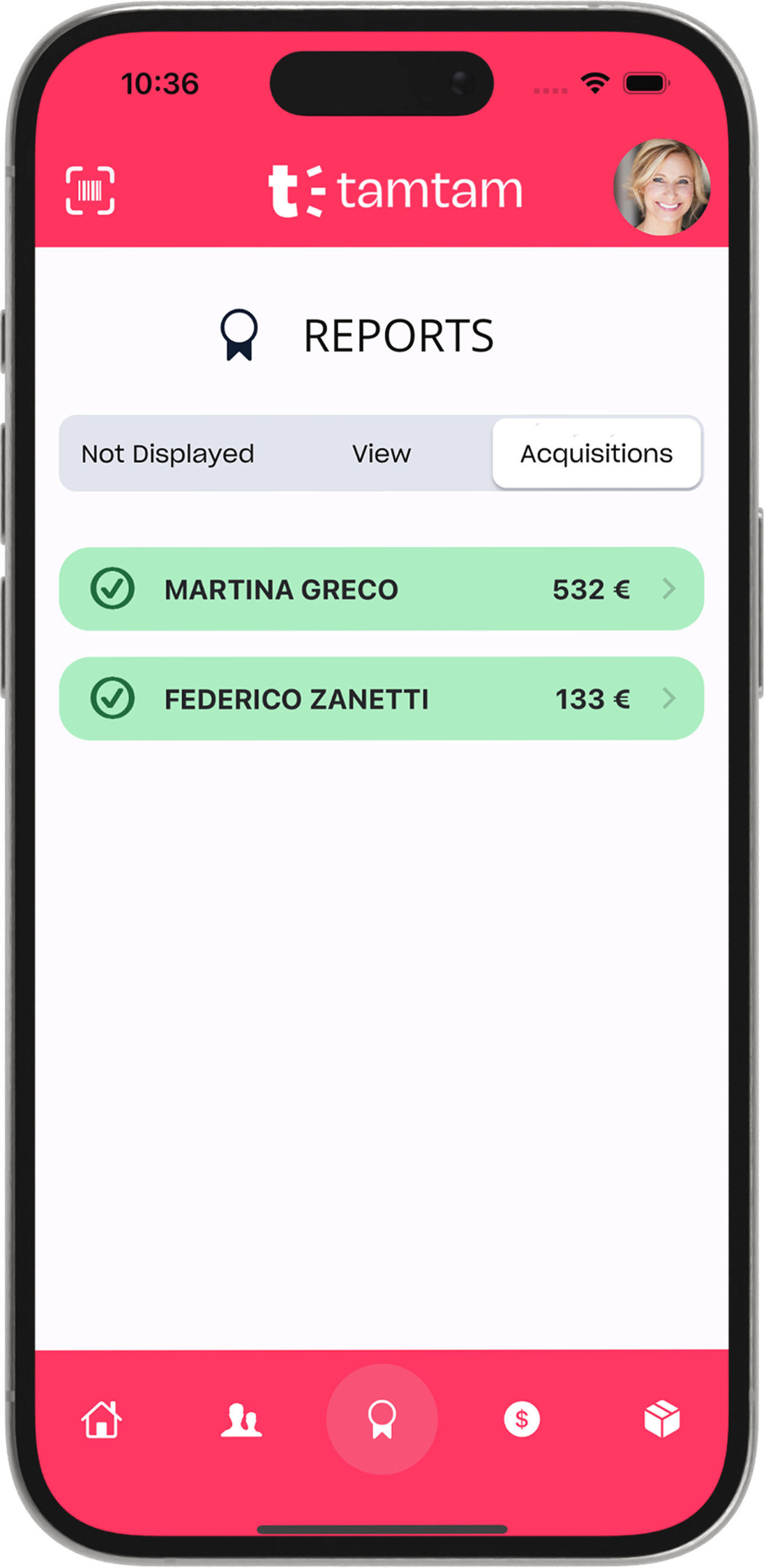Open Federico Zanetti's report
The height and width of the screenshot is (1568, 764).
(381, 698)
